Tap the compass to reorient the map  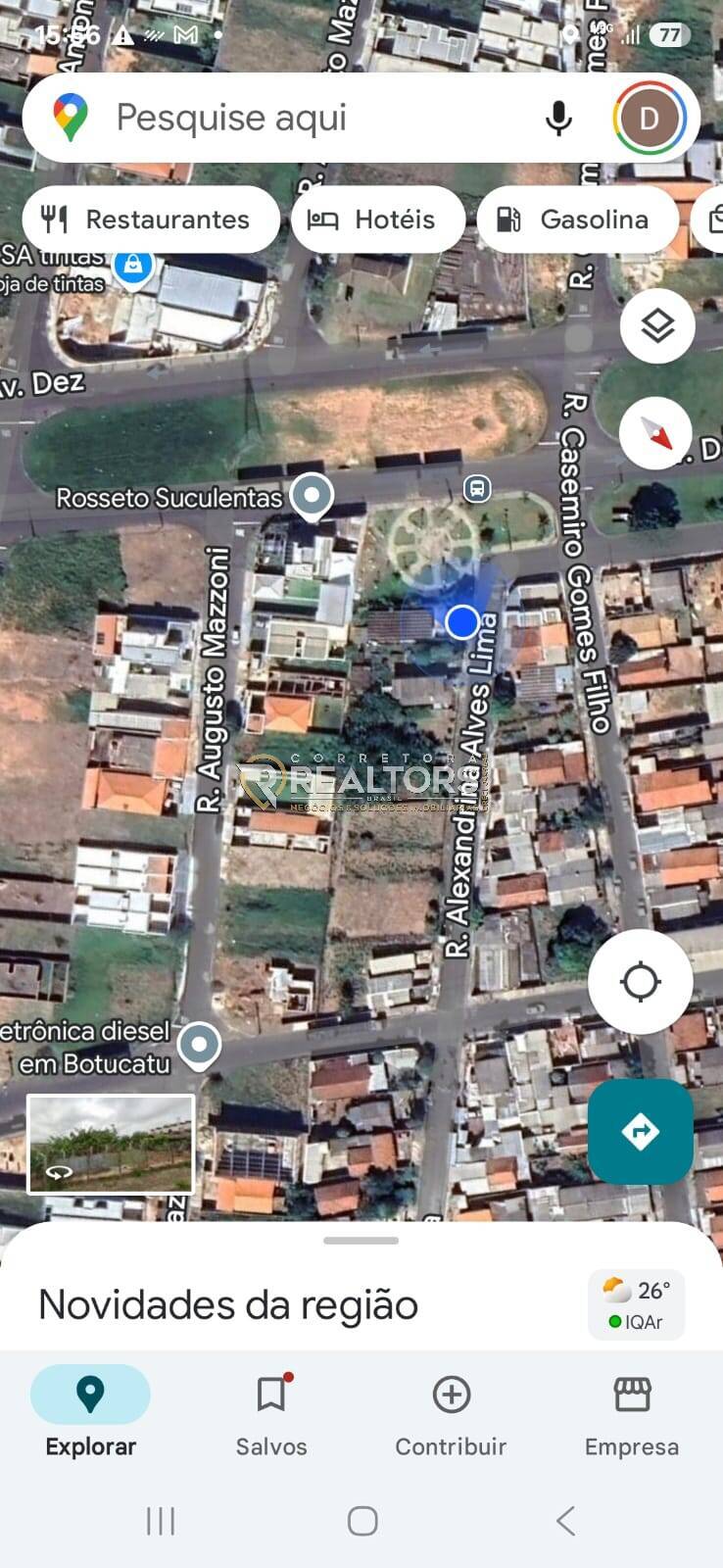tap(656, 432)
